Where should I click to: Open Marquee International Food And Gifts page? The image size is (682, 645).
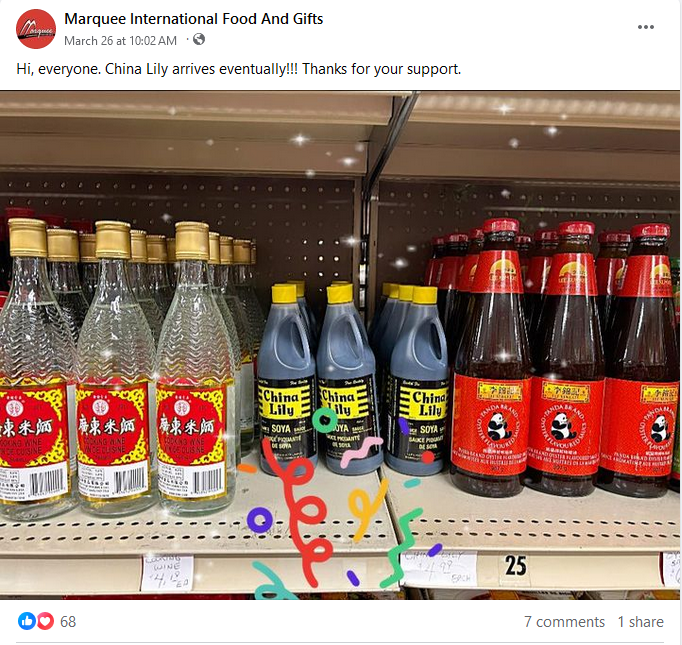tap(193, 19)
